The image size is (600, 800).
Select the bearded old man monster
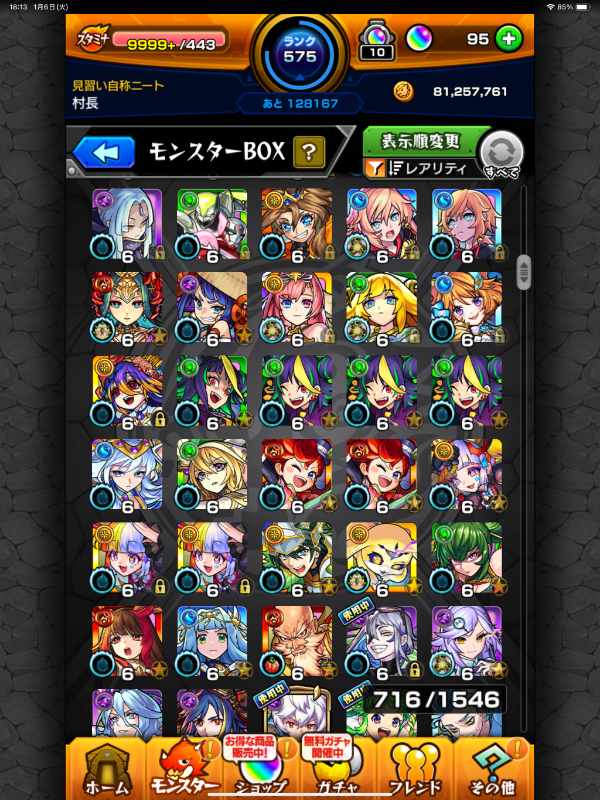(297, 642)
